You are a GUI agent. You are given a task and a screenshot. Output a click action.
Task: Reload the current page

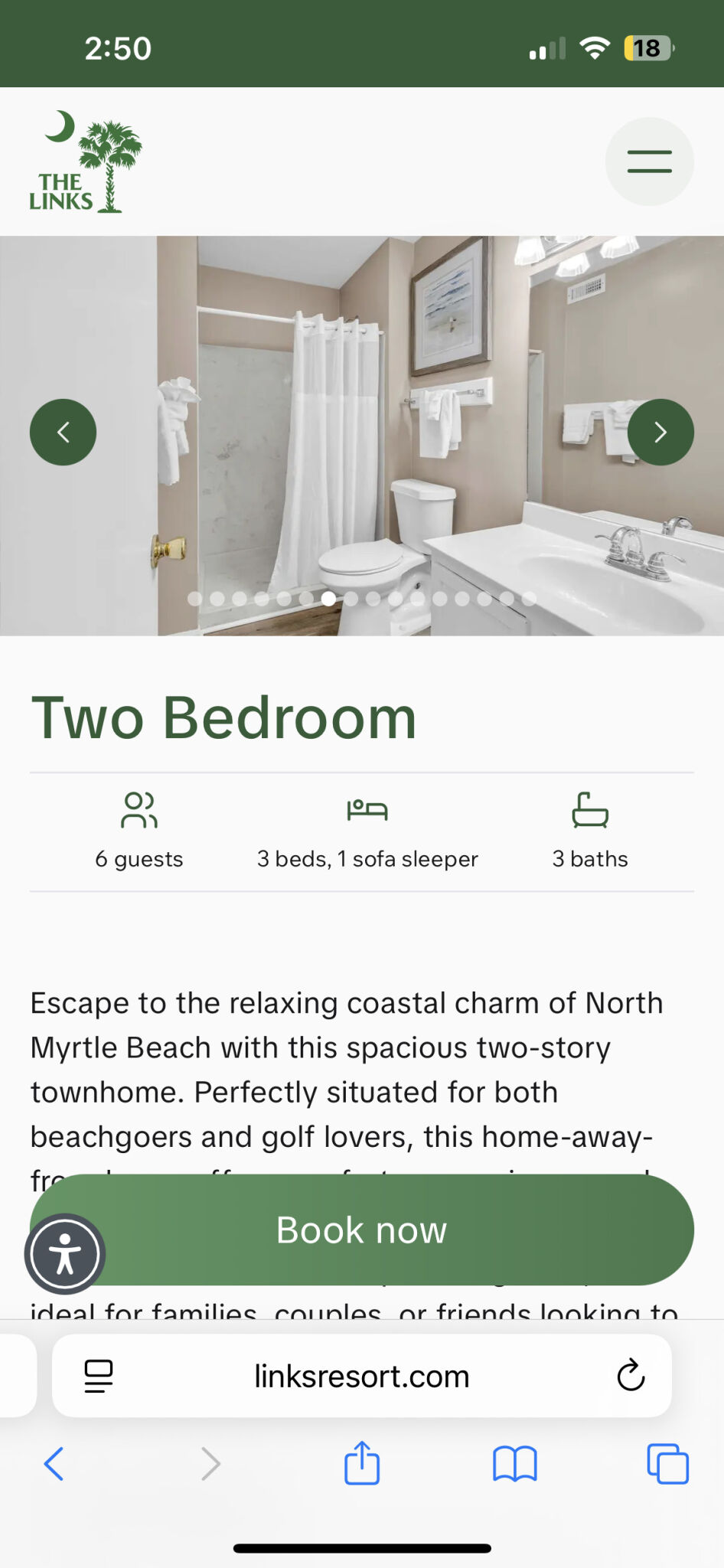point(631,1376)
